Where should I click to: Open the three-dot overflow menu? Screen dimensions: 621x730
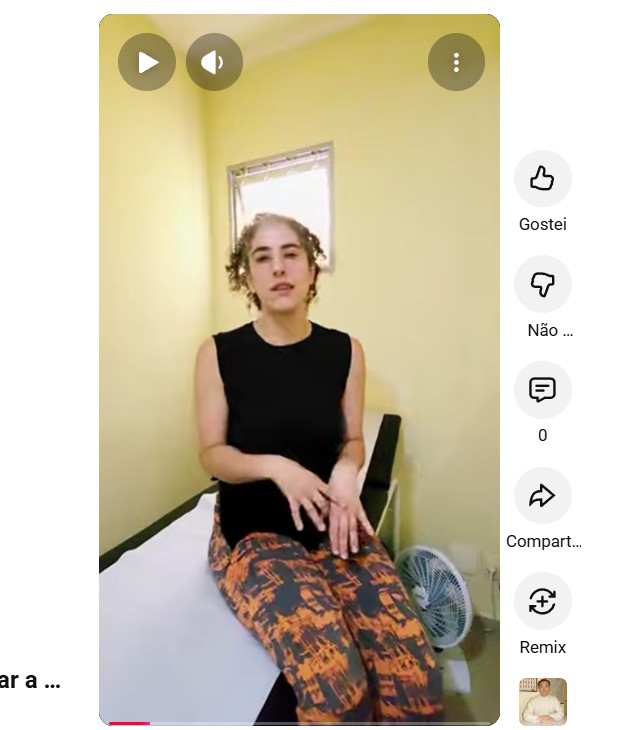[456, 62]
